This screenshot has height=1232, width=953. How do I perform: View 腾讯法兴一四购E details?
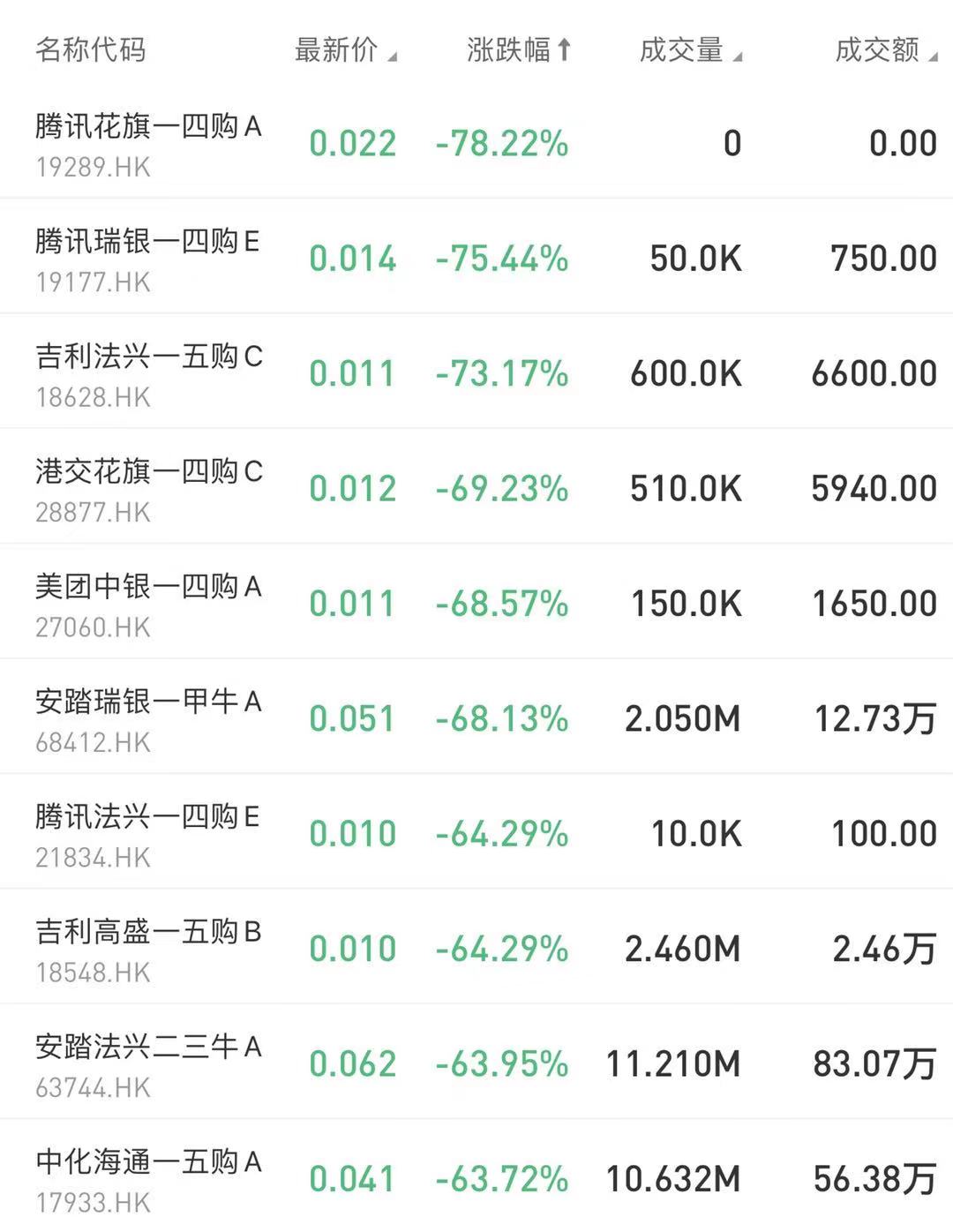(x=148, y=833)
